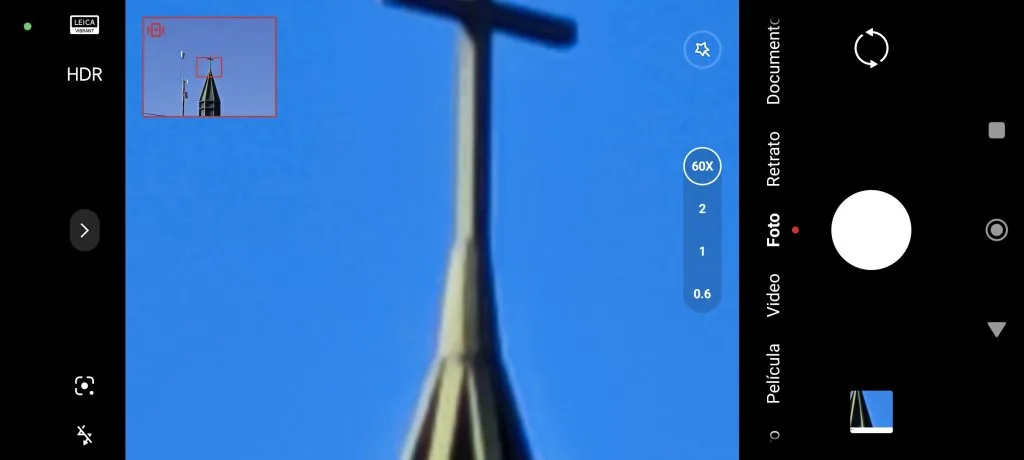This screenshot has height=460, width=1024.
Task: Take a photo with the shutter button
Action: [x=871, y=230]
